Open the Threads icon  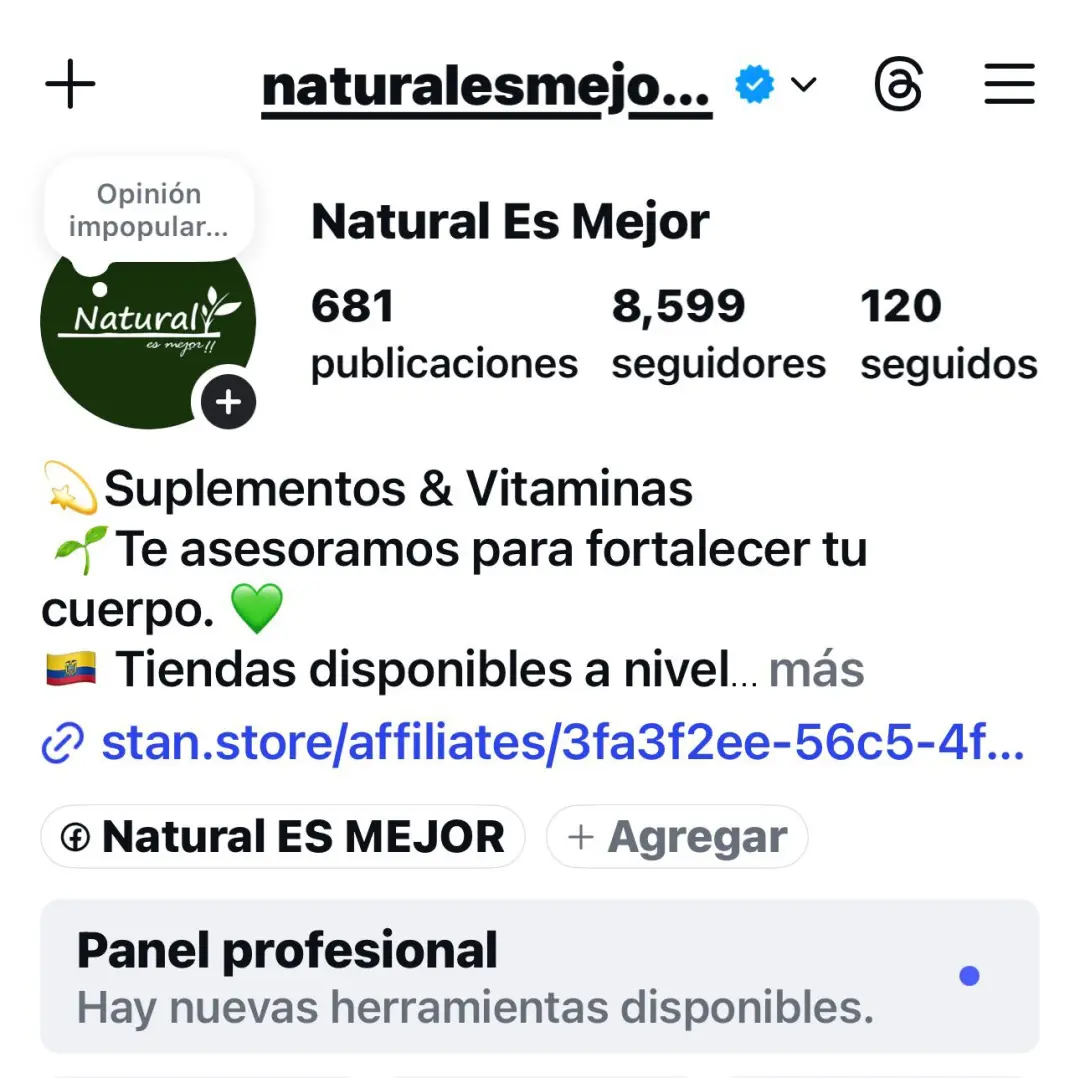point(898,86)
